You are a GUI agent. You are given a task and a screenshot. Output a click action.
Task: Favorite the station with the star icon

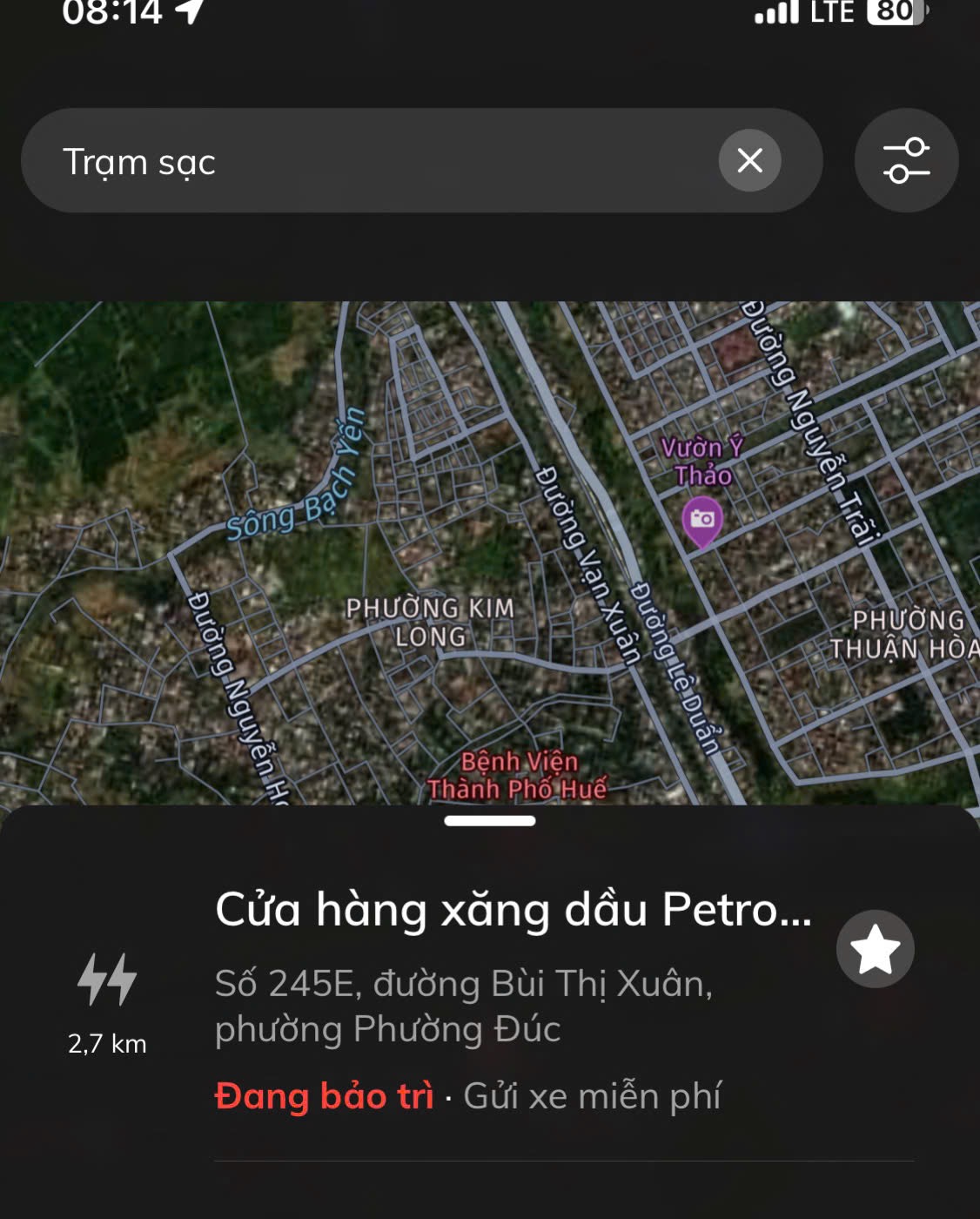point(875,949)
